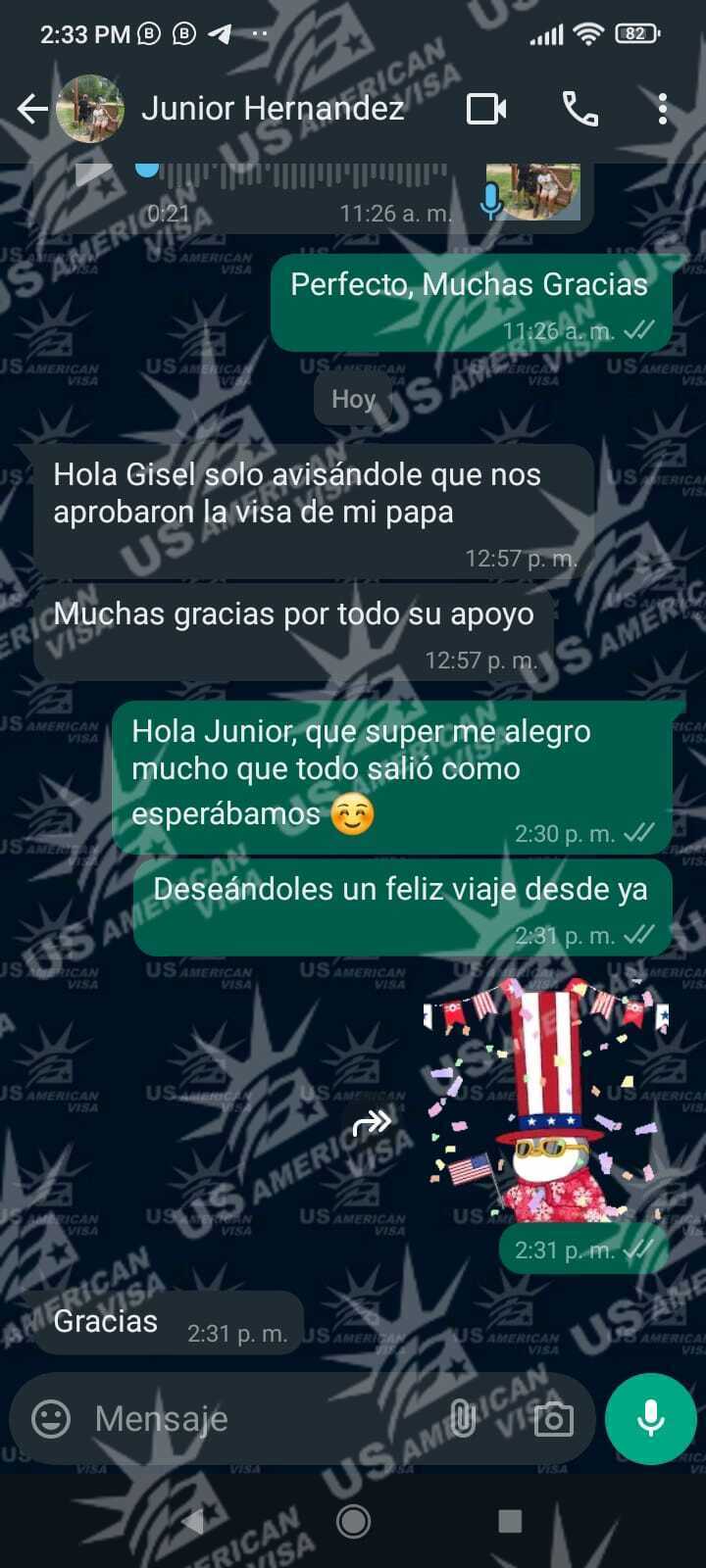
Task: Start a video call with Junior
Action: [486, 109]
